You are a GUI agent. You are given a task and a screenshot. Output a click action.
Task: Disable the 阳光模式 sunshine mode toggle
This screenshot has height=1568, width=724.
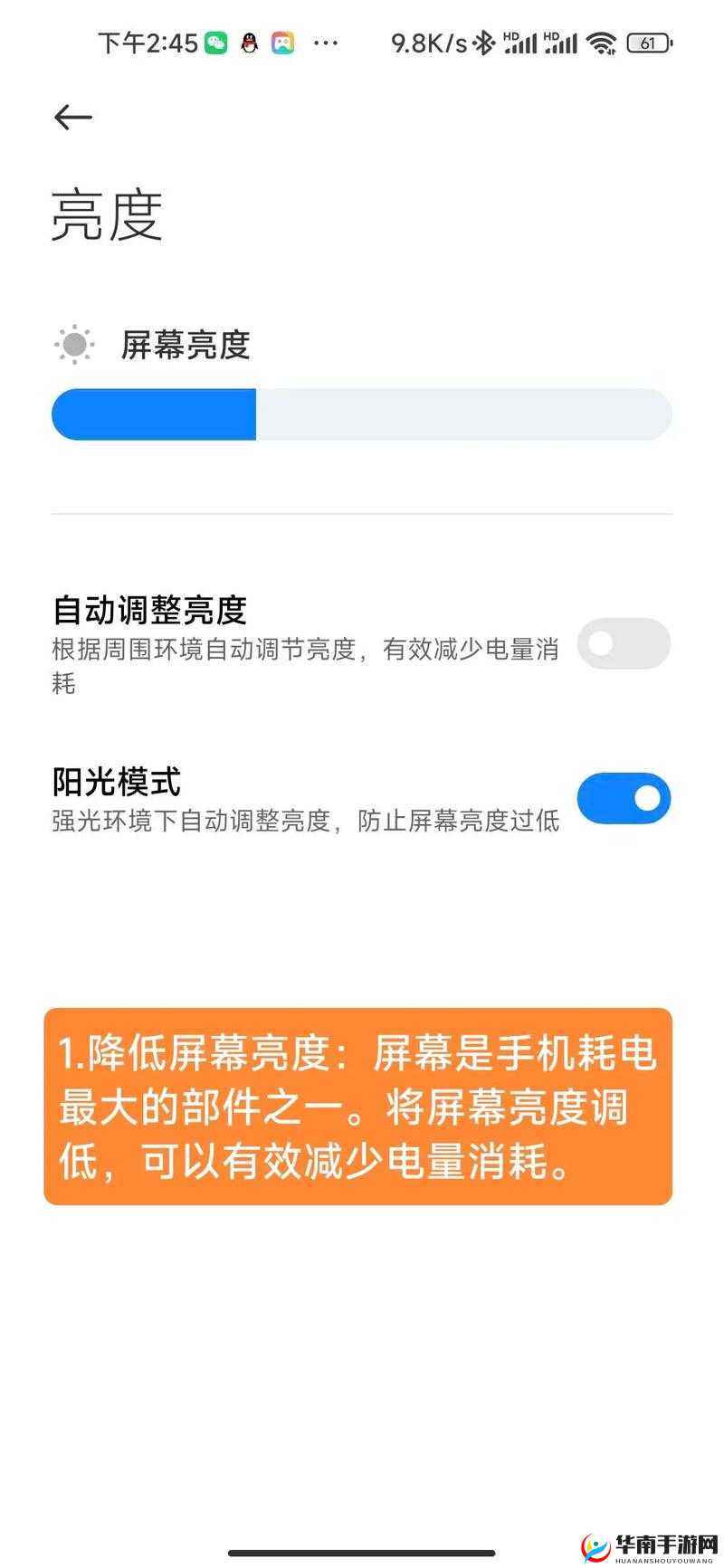click(624, 798)
